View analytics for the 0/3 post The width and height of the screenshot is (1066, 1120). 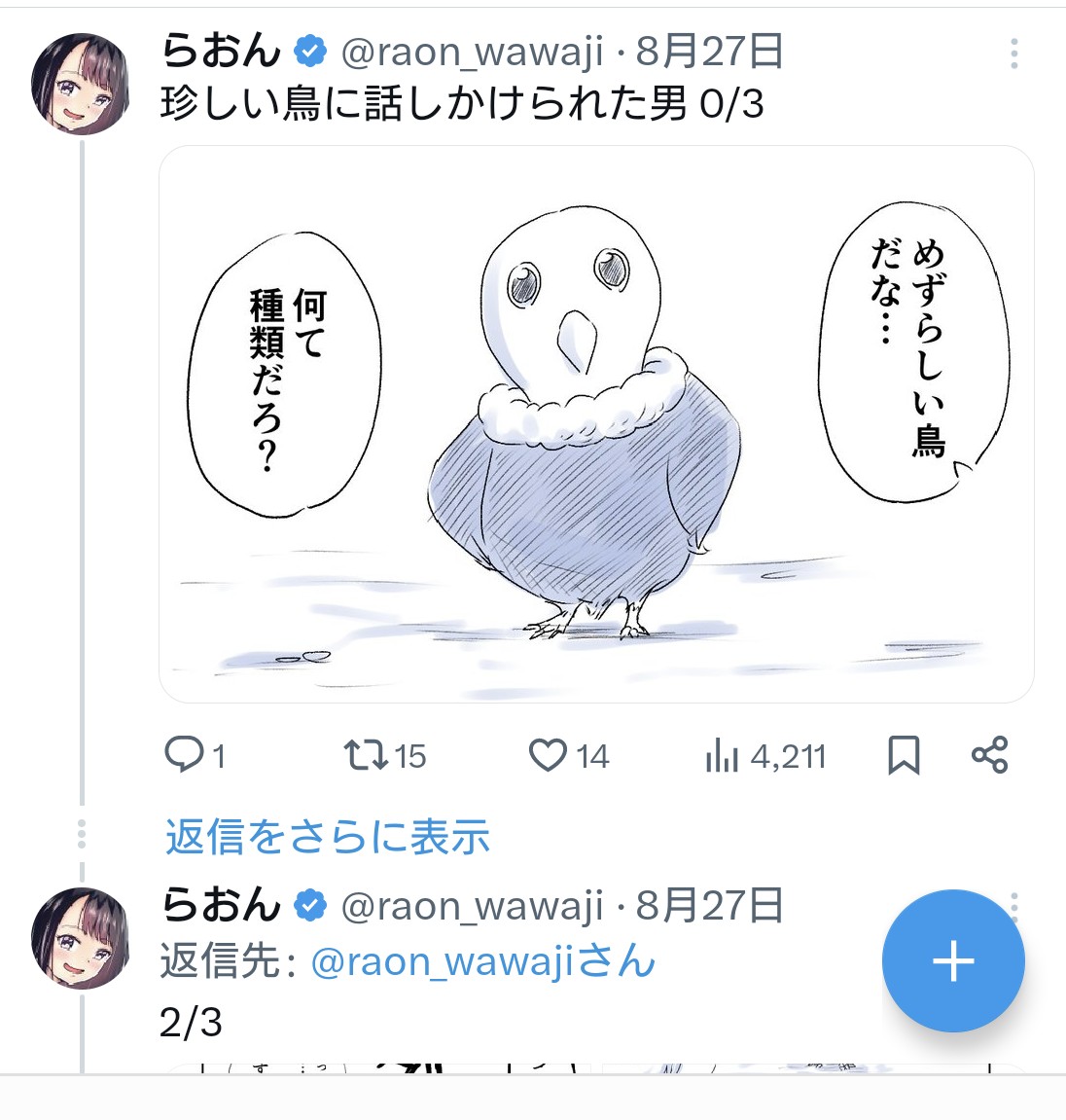coord(721,756)
